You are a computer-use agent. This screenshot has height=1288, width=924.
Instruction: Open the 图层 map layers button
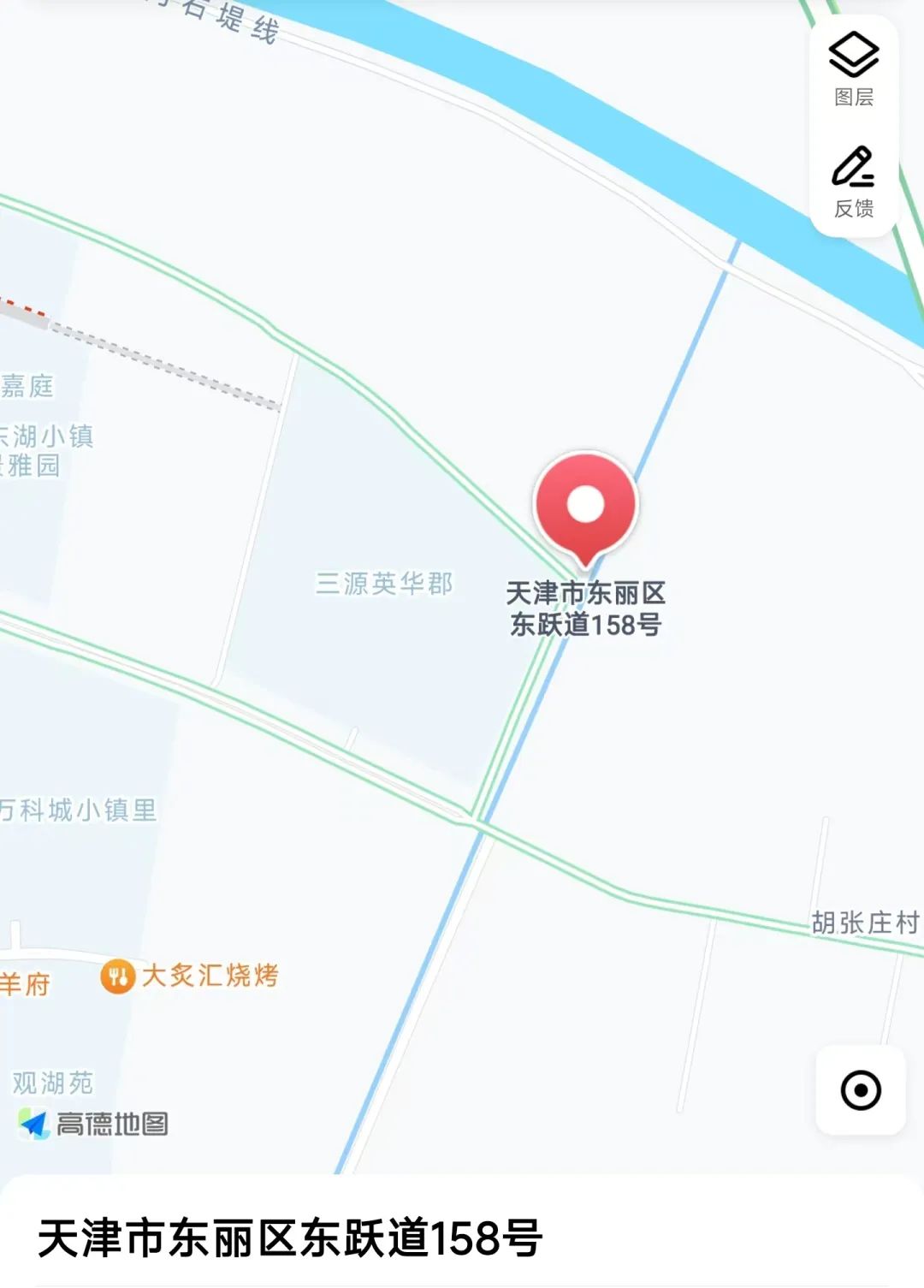(854, 70)
